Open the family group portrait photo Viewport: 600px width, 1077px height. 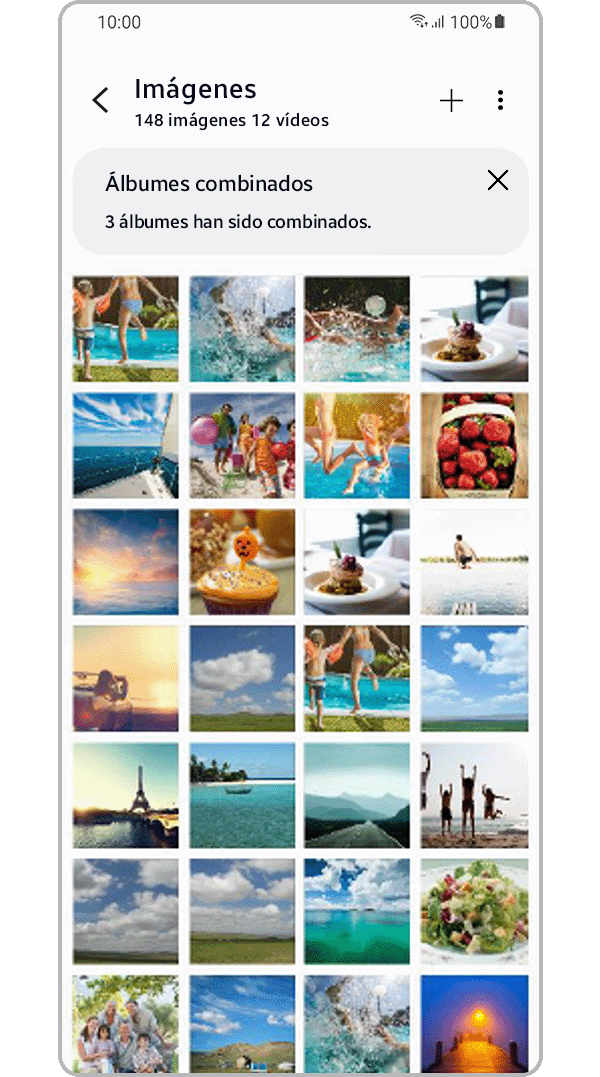[x=126, y=1022]
